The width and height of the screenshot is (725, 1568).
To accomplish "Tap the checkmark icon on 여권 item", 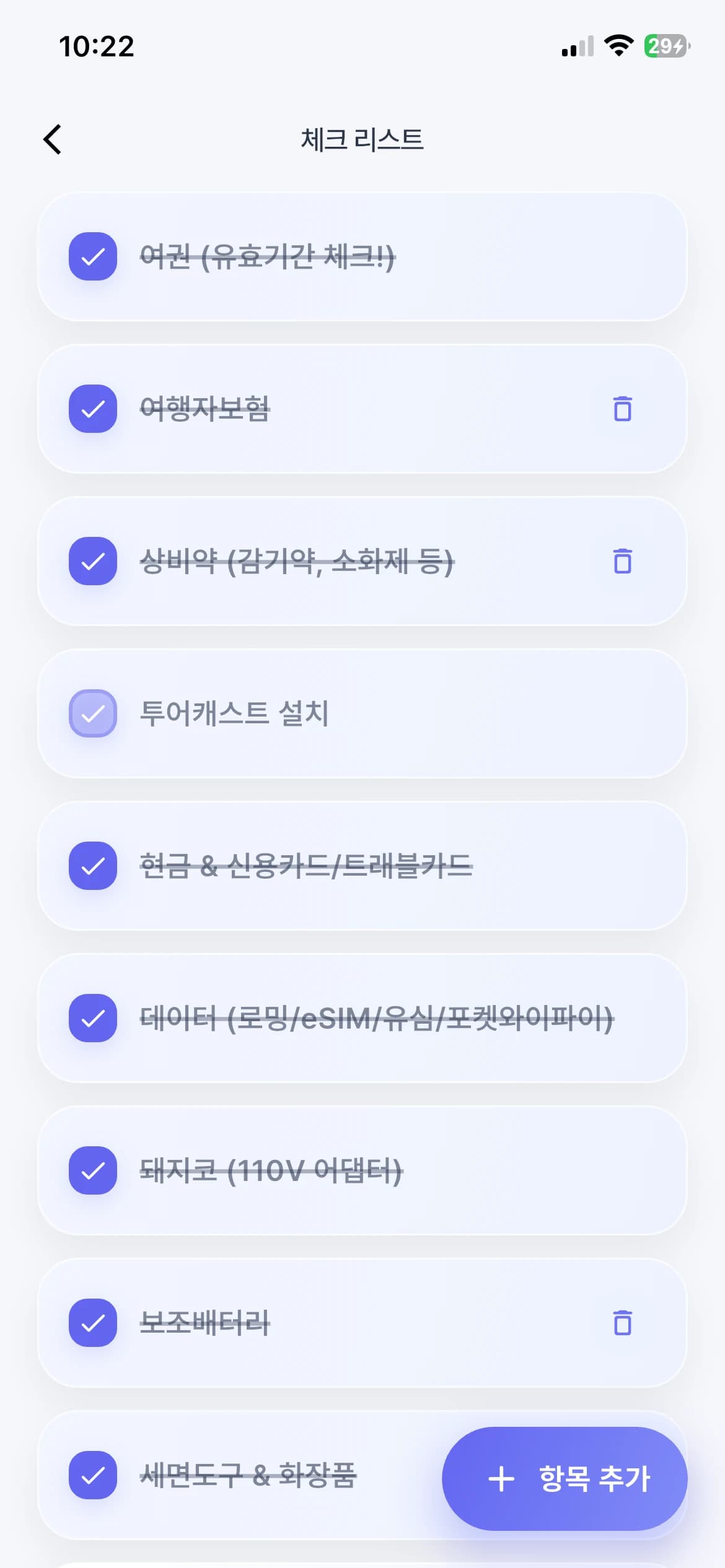I will pyautogui.click(x=92, y=256).
